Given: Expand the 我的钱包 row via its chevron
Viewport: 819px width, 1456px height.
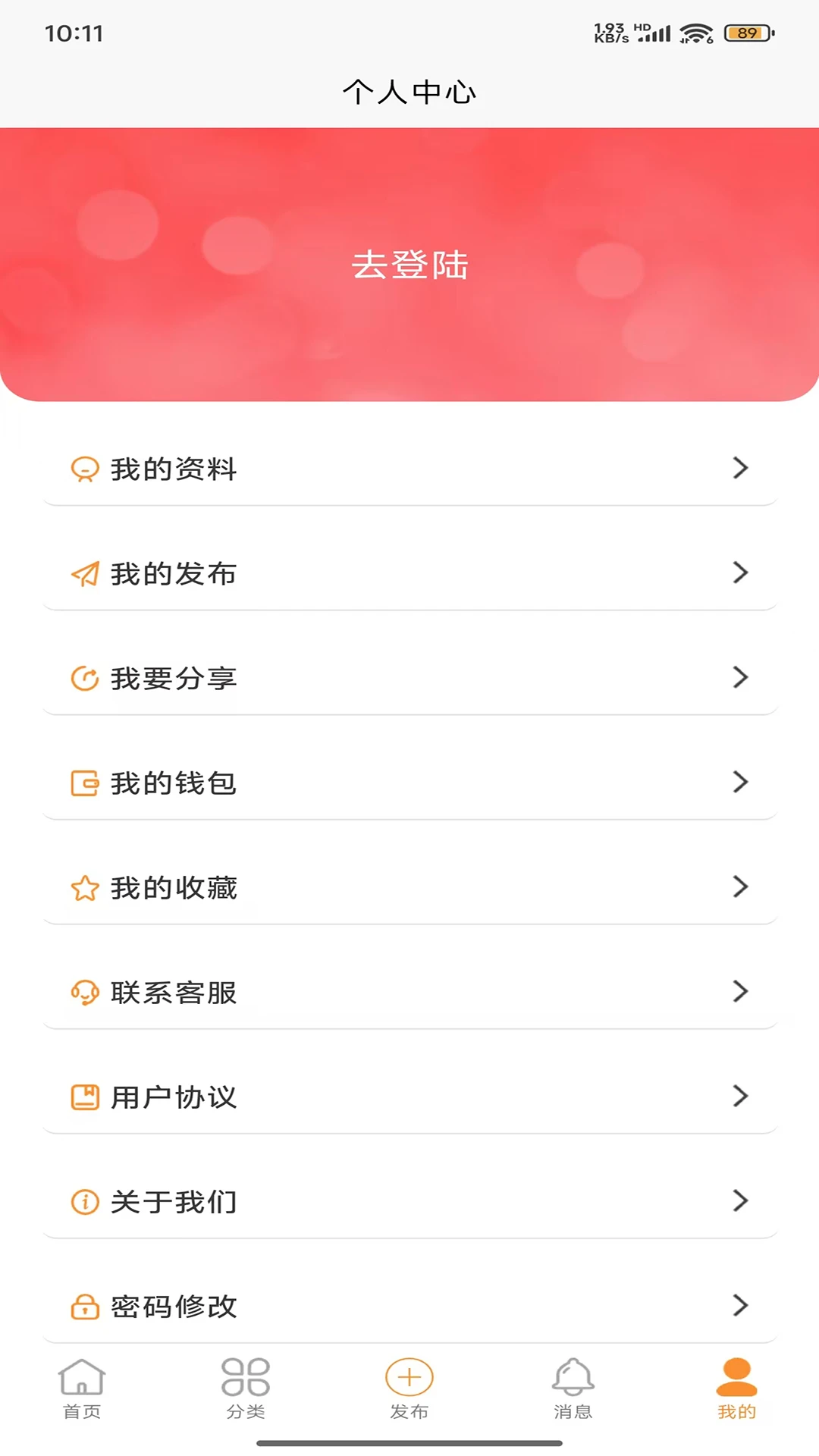Looking at the screenshot, I should [x=740, y=783].
